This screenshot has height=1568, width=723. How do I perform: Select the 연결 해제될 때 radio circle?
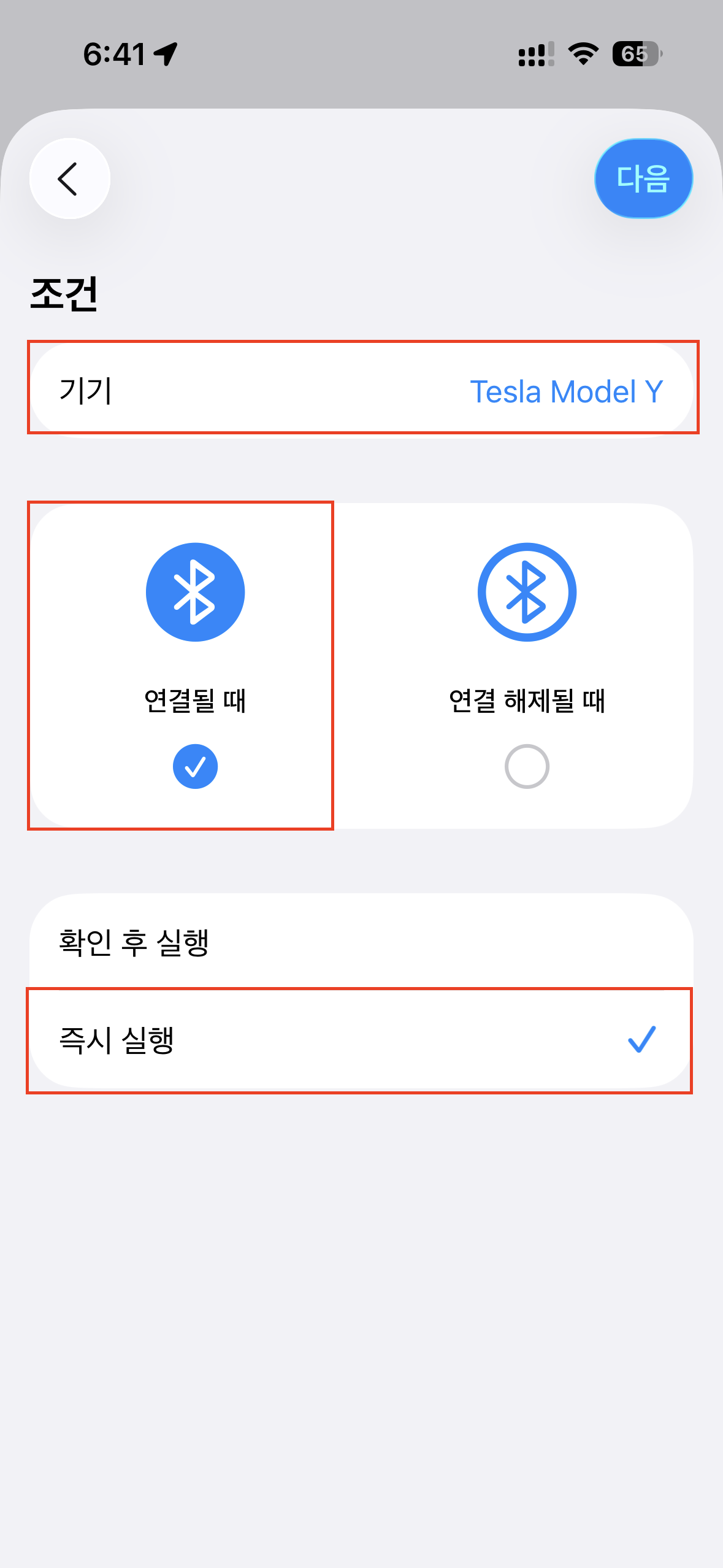point(526,764)
